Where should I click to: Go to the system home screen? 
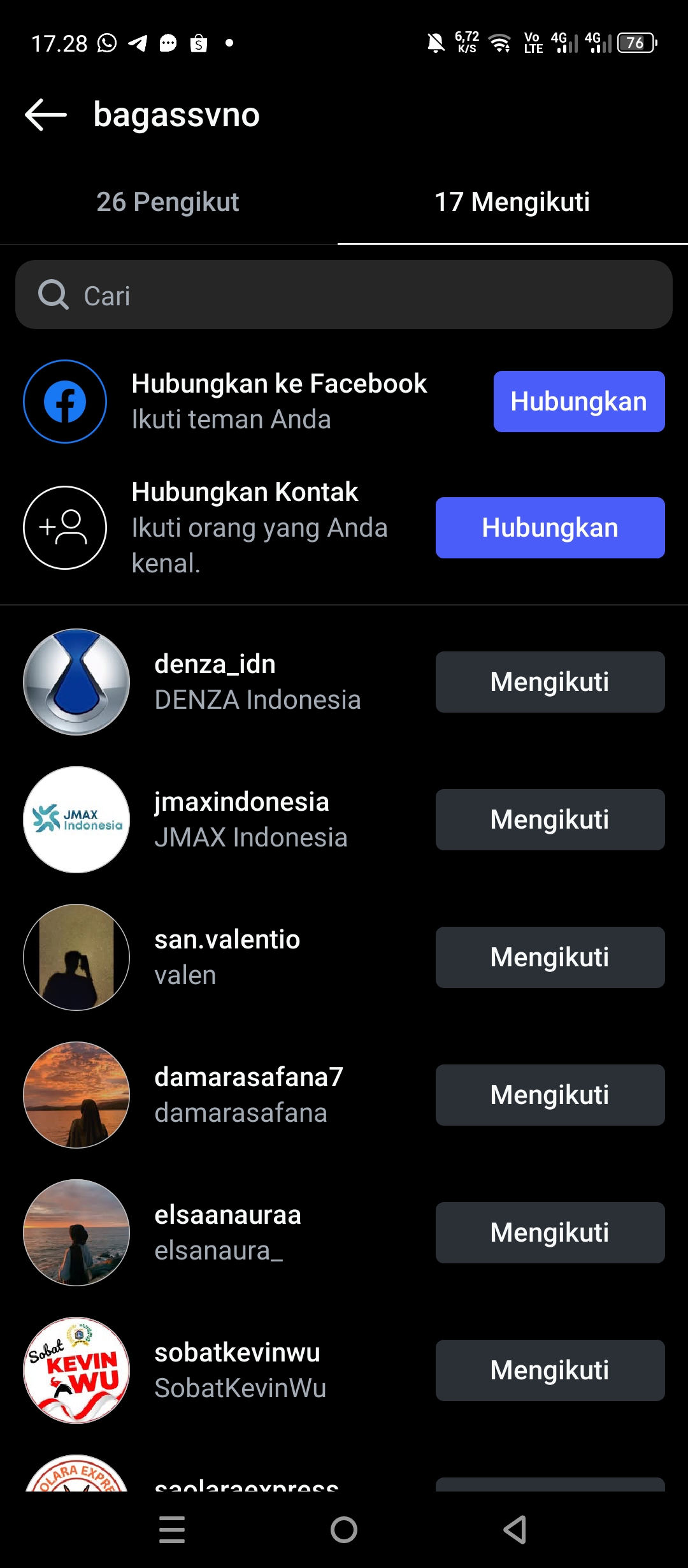344,1529
